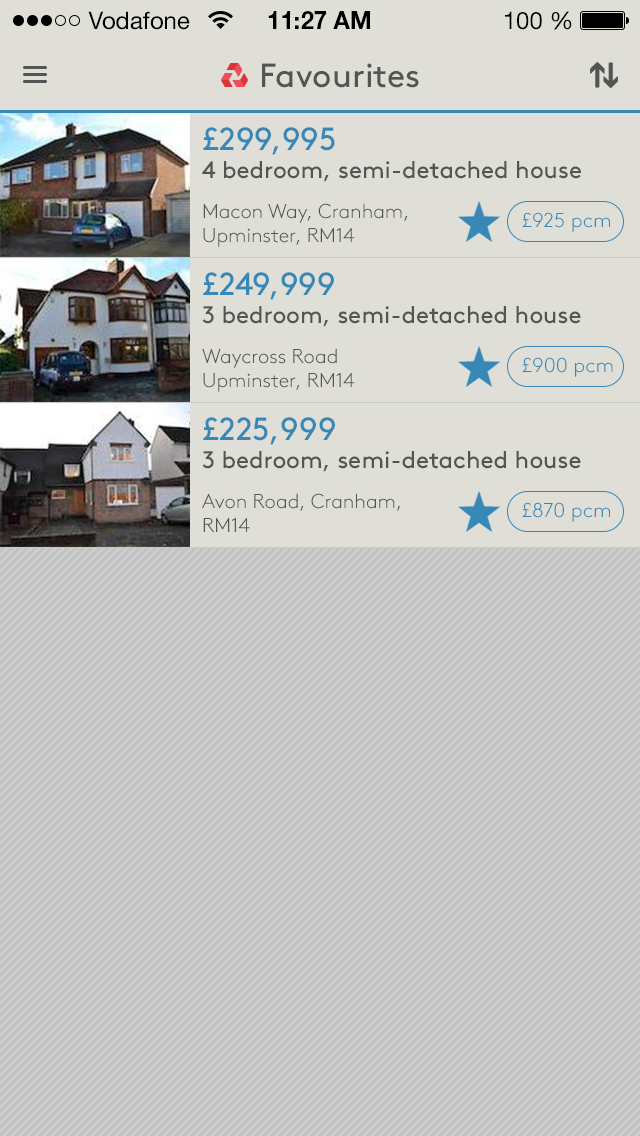Unfavourite the Macon Way property star
The width and height of the screenshot is (640, 1136).
pos(479,222)
